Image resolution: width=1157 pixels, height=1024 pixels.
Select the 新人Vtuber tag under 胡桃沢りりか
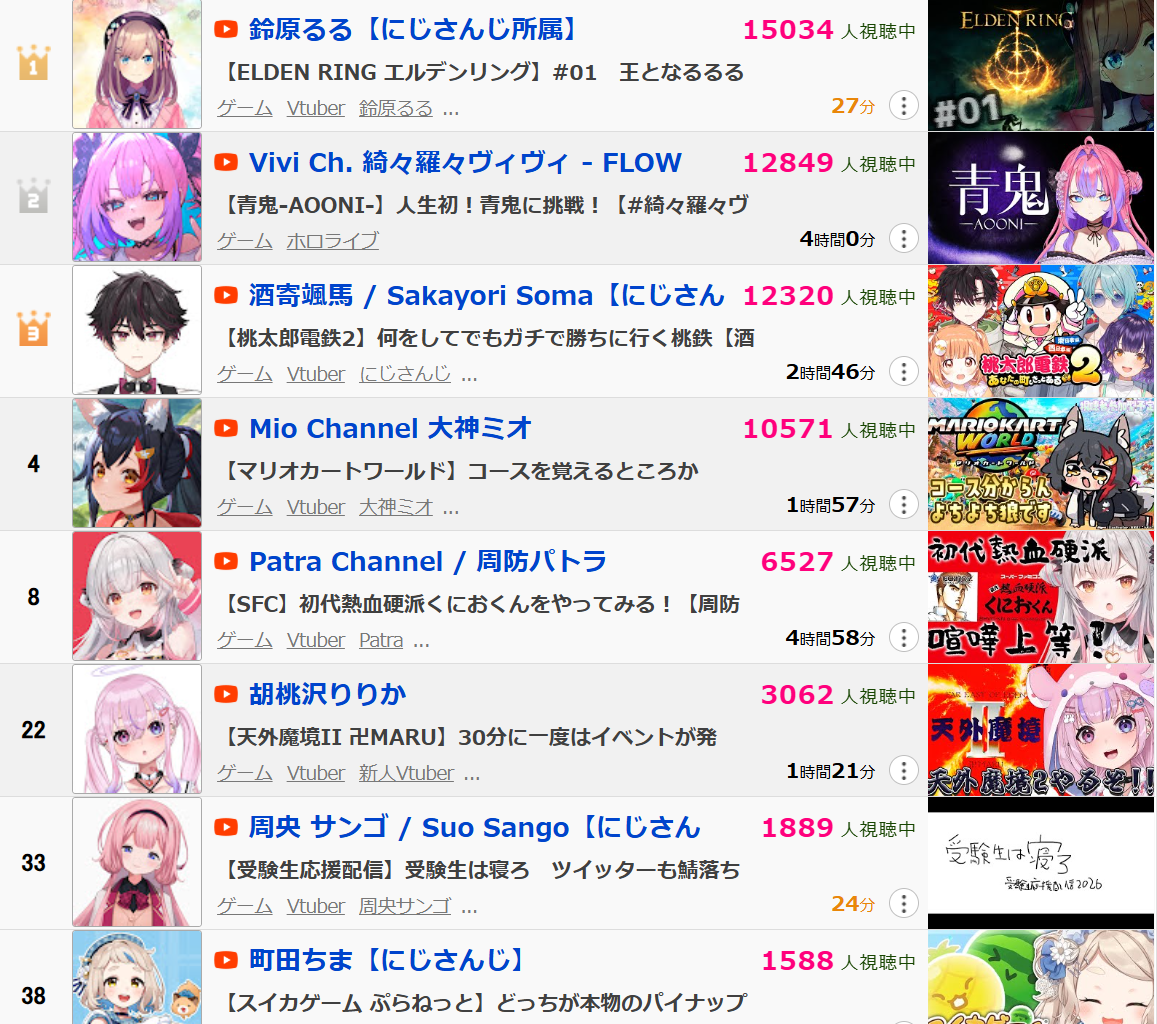coord(406,773)
